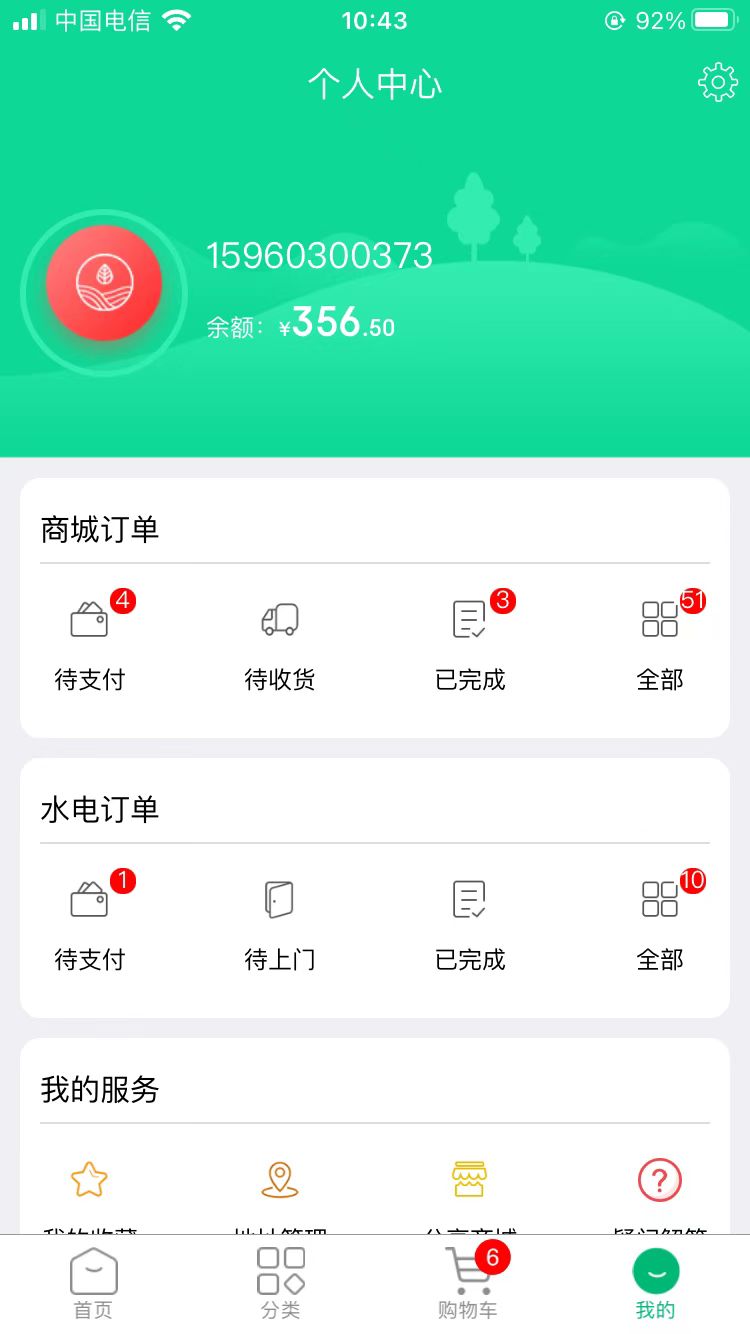The height and width of the screenshot is (1334, 750).
Task: View 全部 water-electric orders with badge 10
Action: pos(658,920)
